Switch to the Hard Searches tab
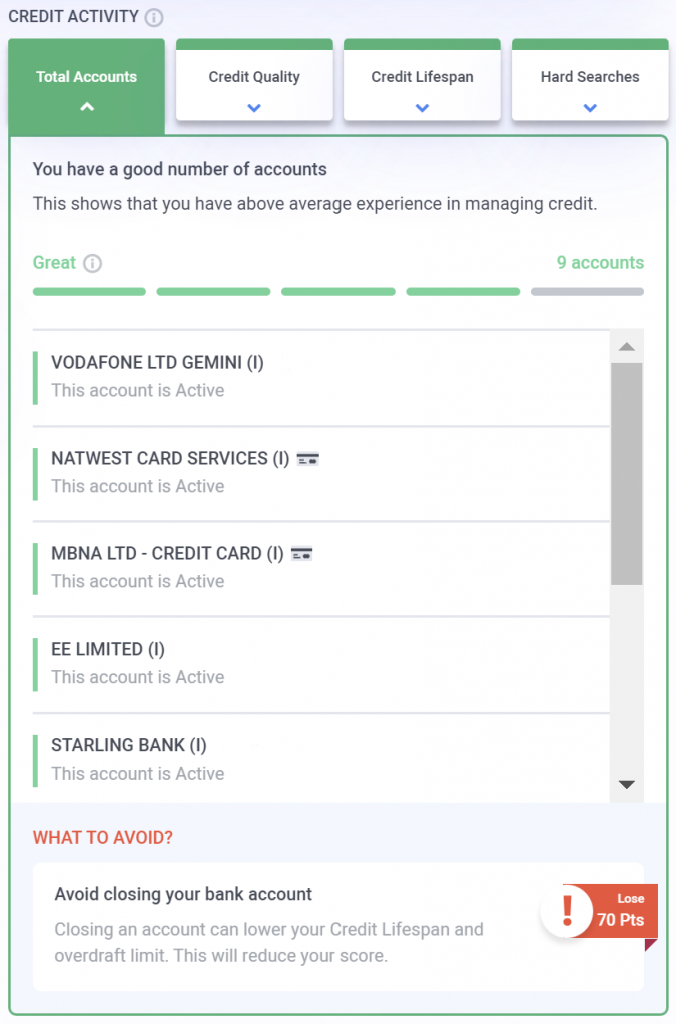676x1024 pixels. click(x=590, y=87)
